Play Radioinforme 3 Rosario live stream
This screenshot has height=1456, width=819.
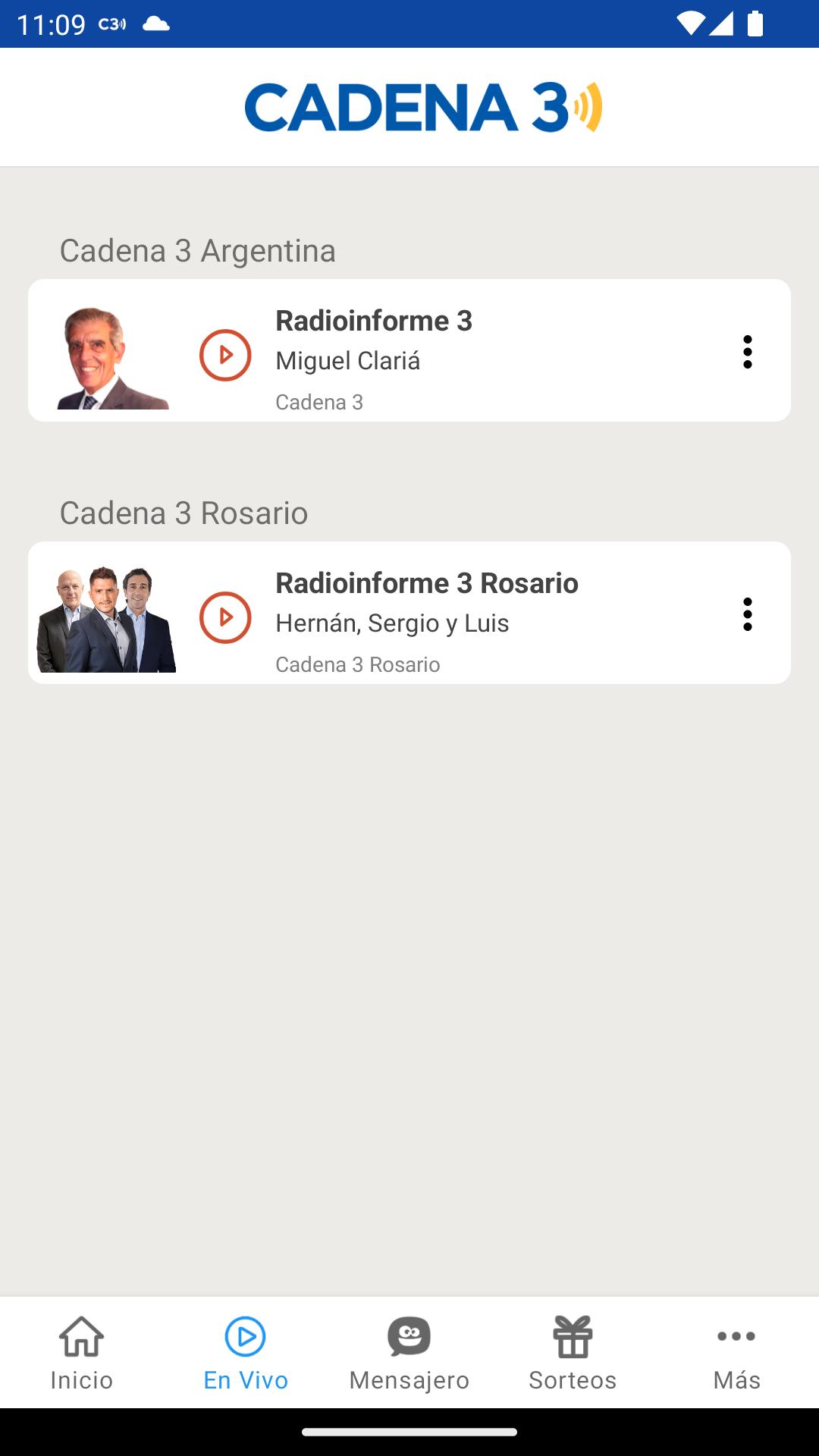tap(225, 617)
